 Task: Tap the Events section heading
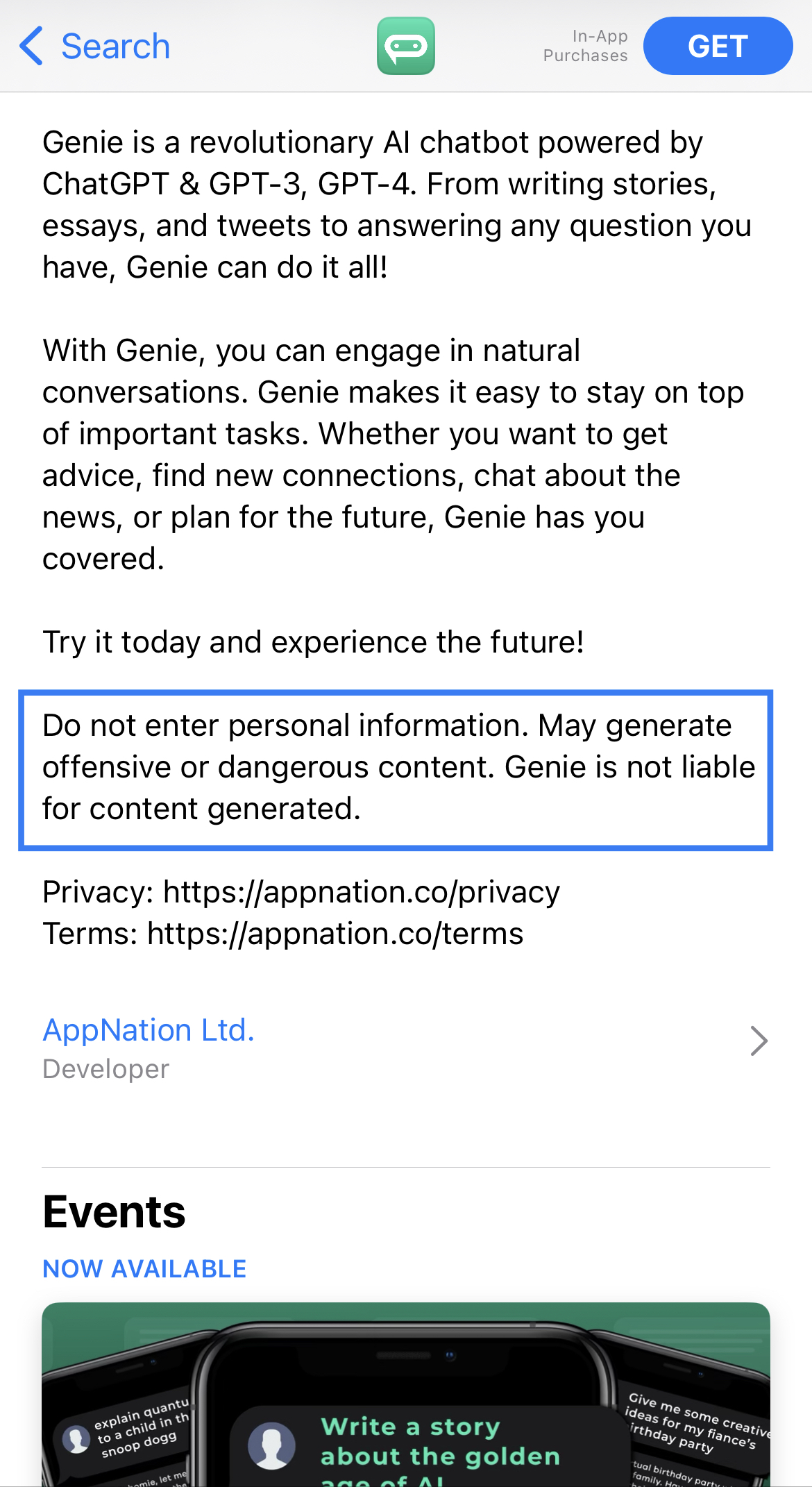pos(113,1209)
